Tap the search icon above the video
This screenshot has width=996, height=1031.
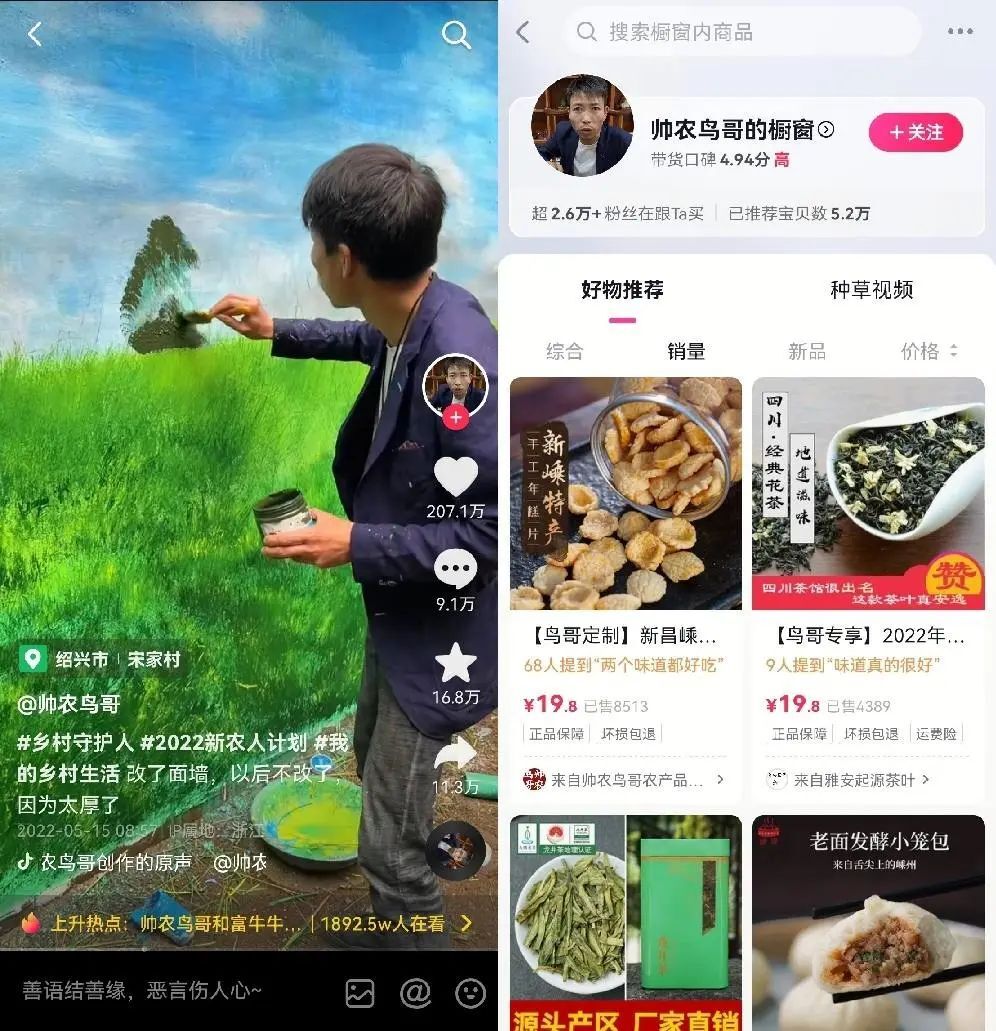[x=456, y=35]
